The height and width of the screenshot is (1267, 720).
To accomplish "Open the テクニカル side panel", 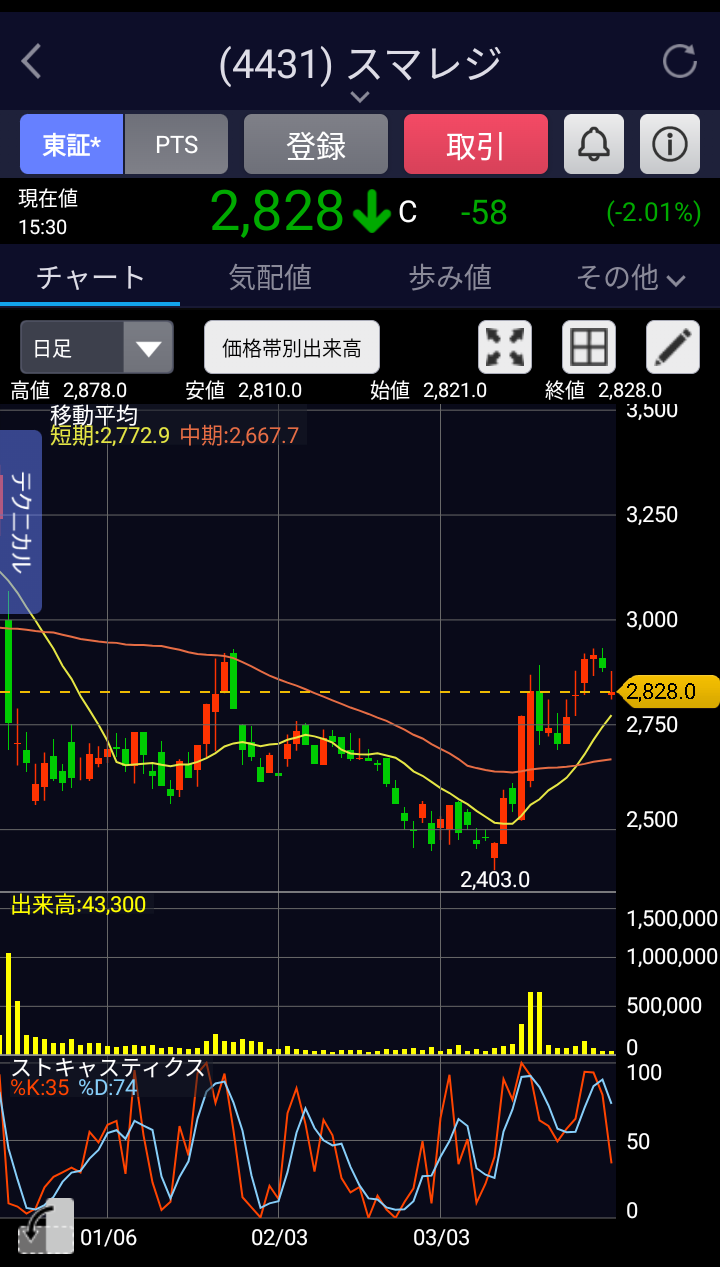I will (21, 522).
